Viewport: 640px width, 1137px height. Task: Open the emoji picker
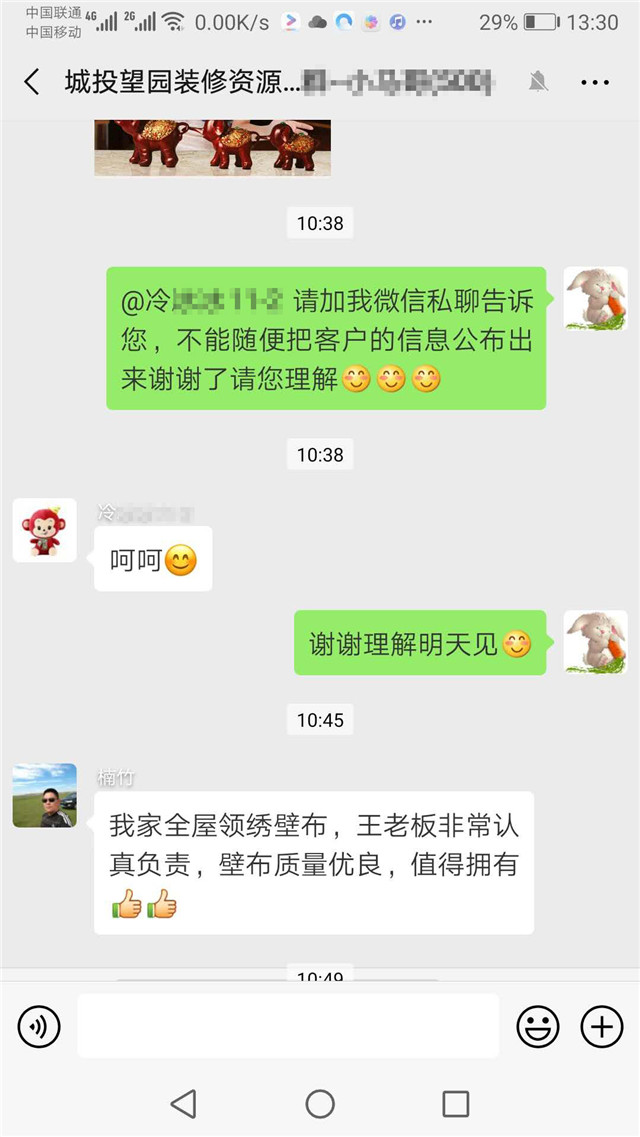[538, 1026]
